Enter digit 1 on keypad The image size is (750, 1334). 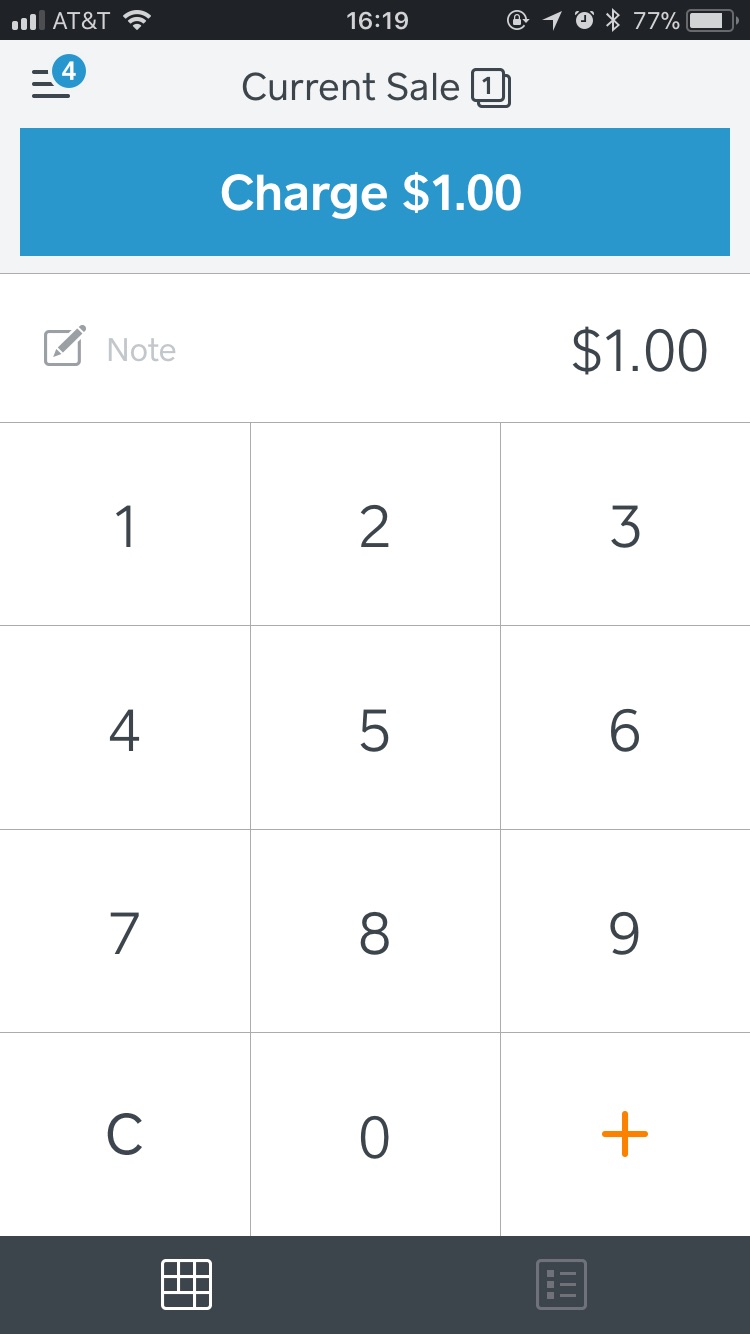(x=125, y=525)
